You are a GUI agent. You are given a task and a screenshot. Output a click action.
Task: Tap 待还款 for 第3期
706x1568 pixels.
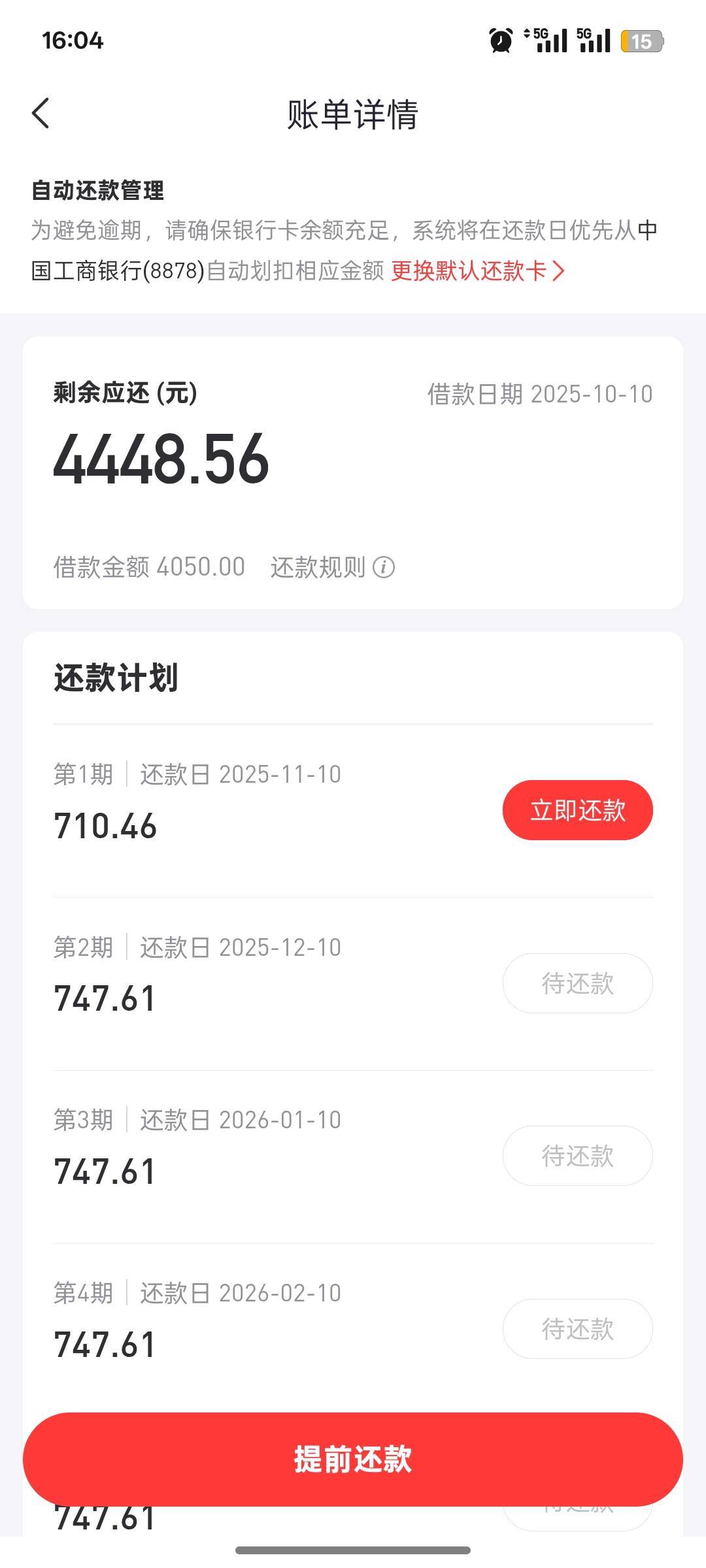[578, 1156]
